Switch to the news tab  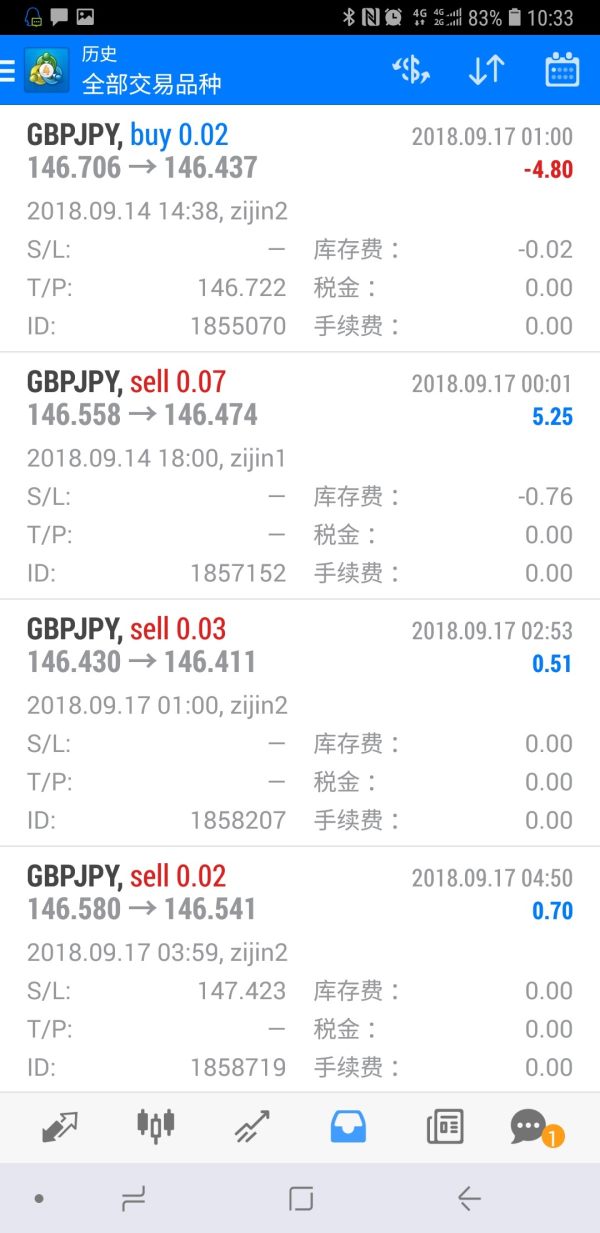tap(445, 1127)
